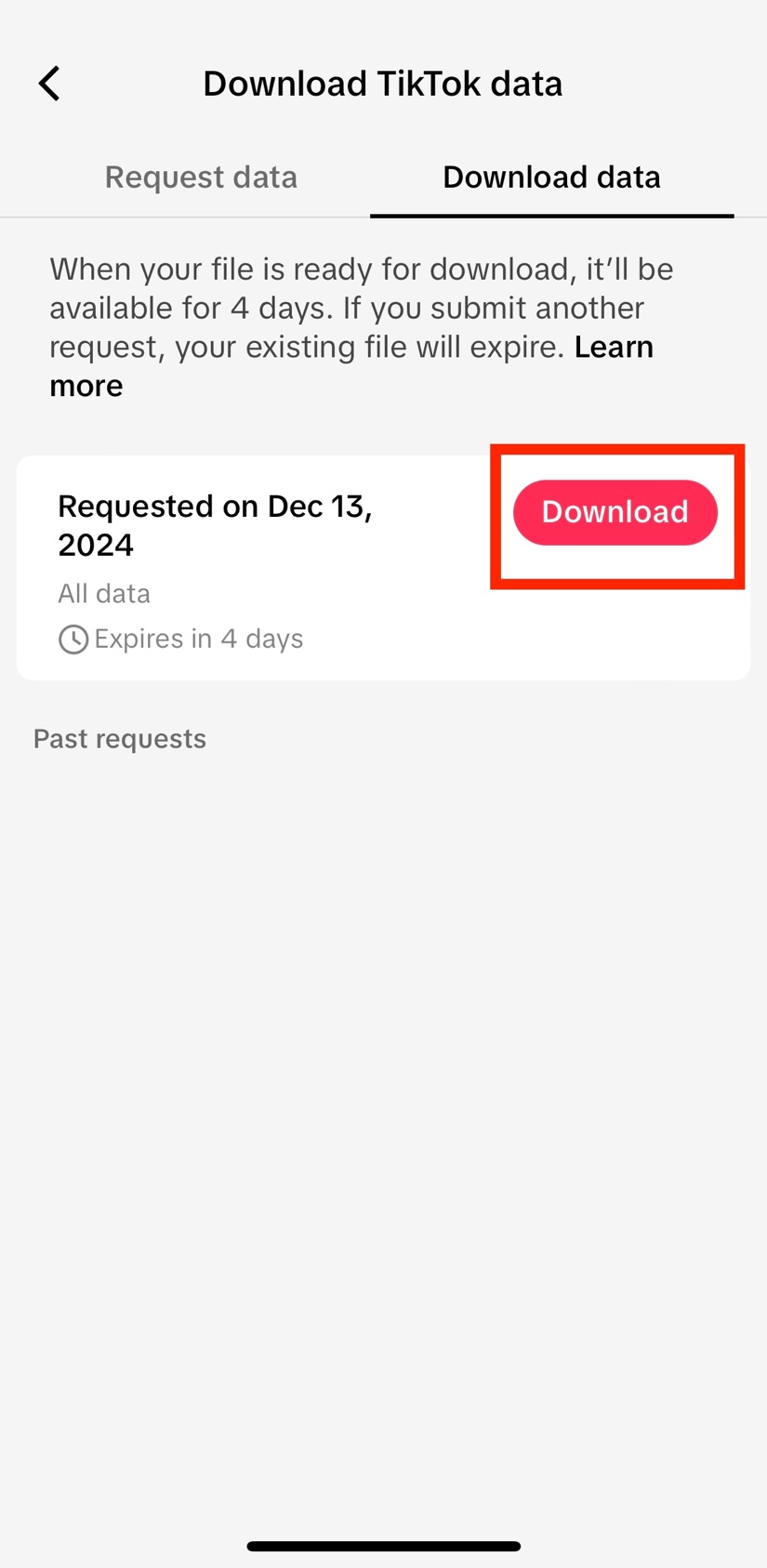This screenshot has width=767, height=1568.
Task: Click the back arrow to leave this screen
Action: click(49, 83)
